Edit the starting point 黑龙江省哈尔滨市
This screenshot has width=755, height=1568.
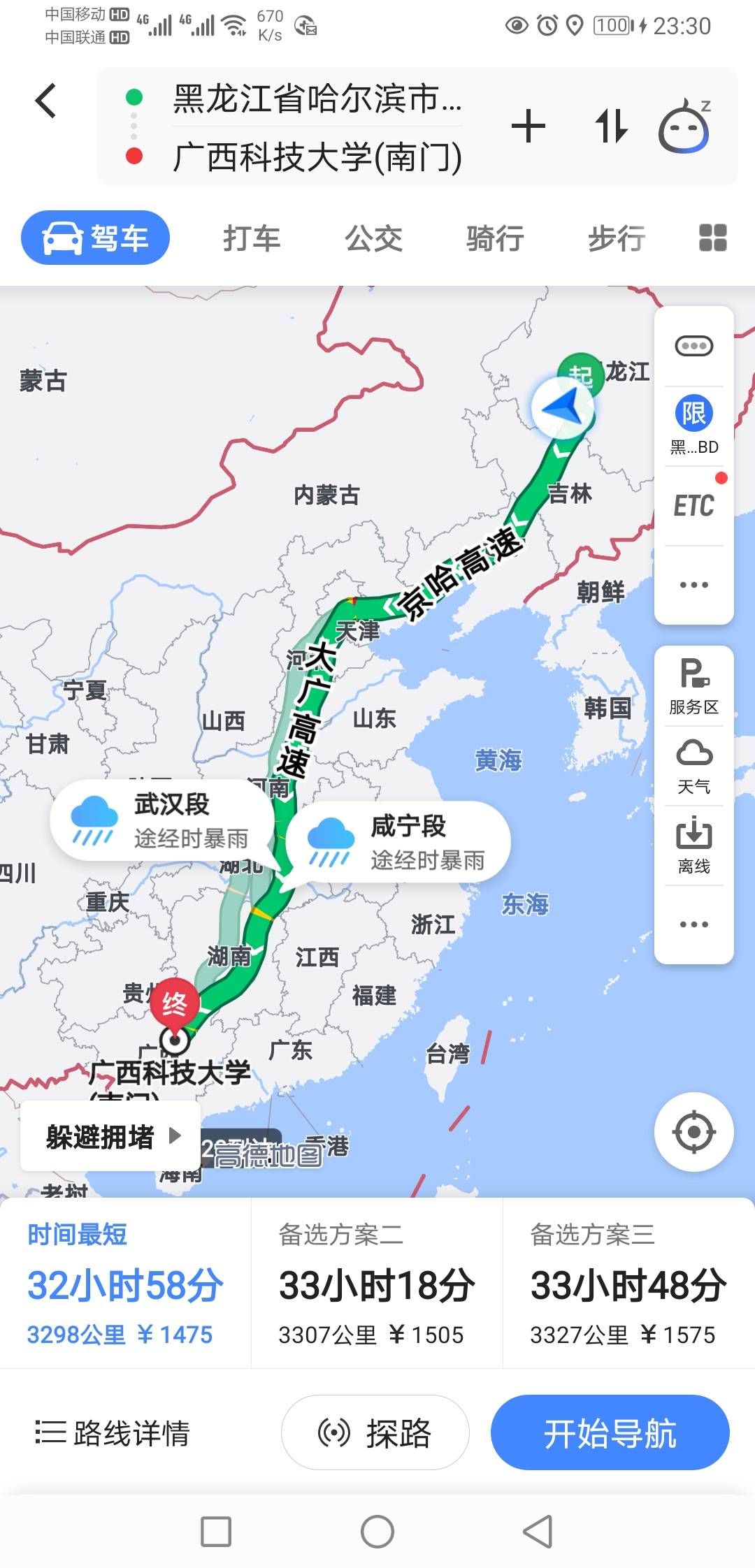point(316,99)
